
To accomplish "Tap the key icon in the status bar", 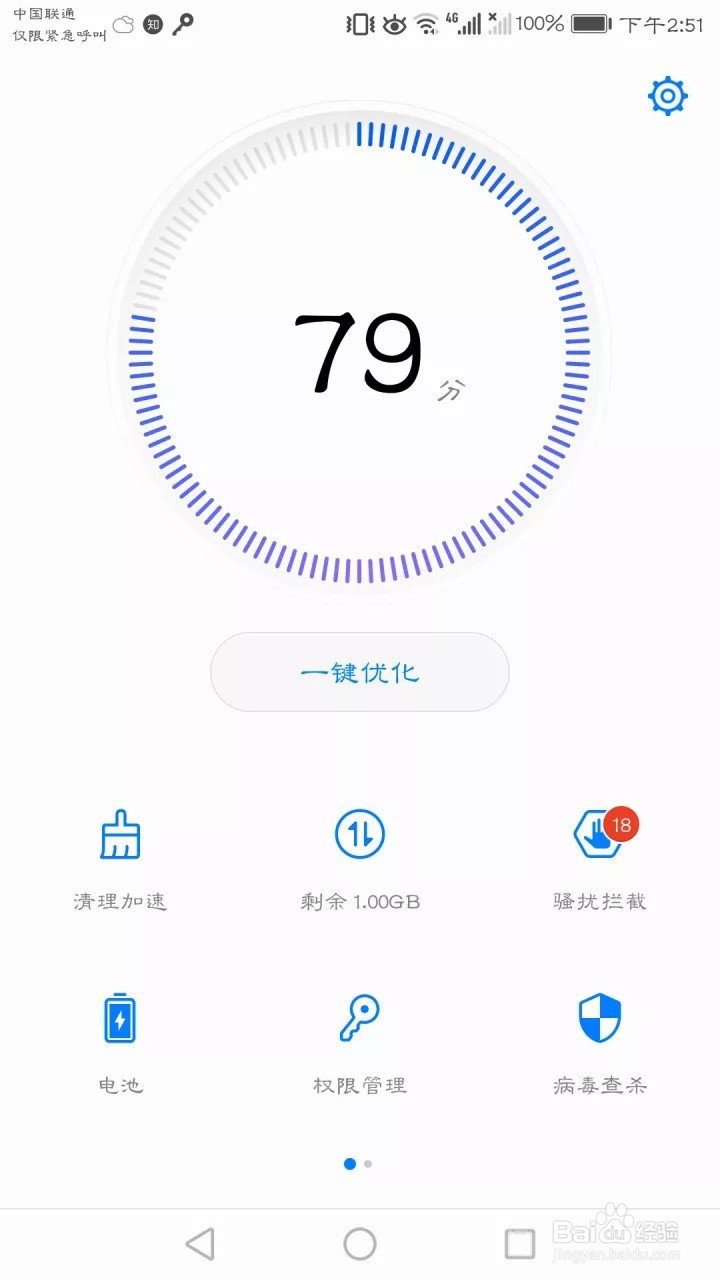I will click(182, 22).
